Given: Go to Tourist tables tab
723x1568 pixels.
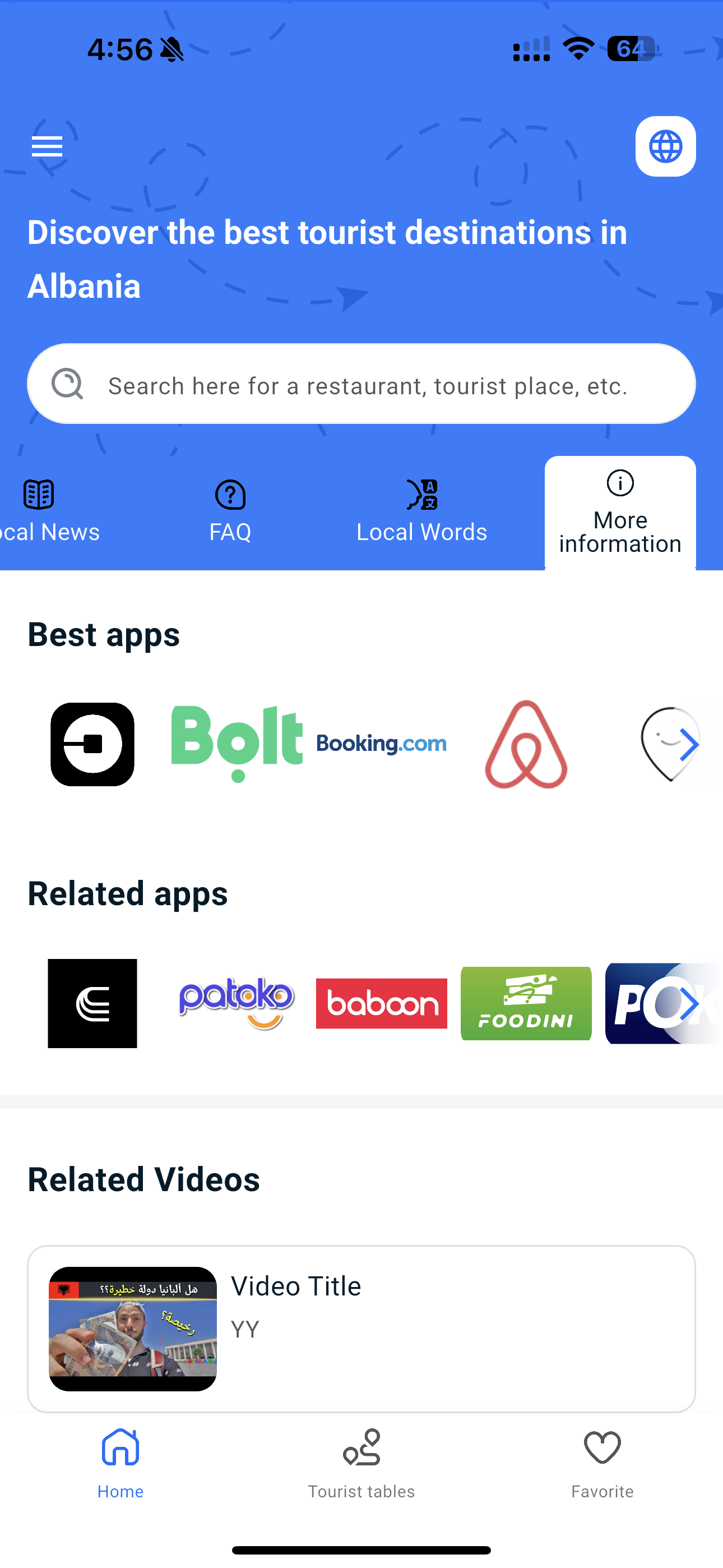Looking at the screenshot, I should pyautogui.click(x=361, y=1463).
